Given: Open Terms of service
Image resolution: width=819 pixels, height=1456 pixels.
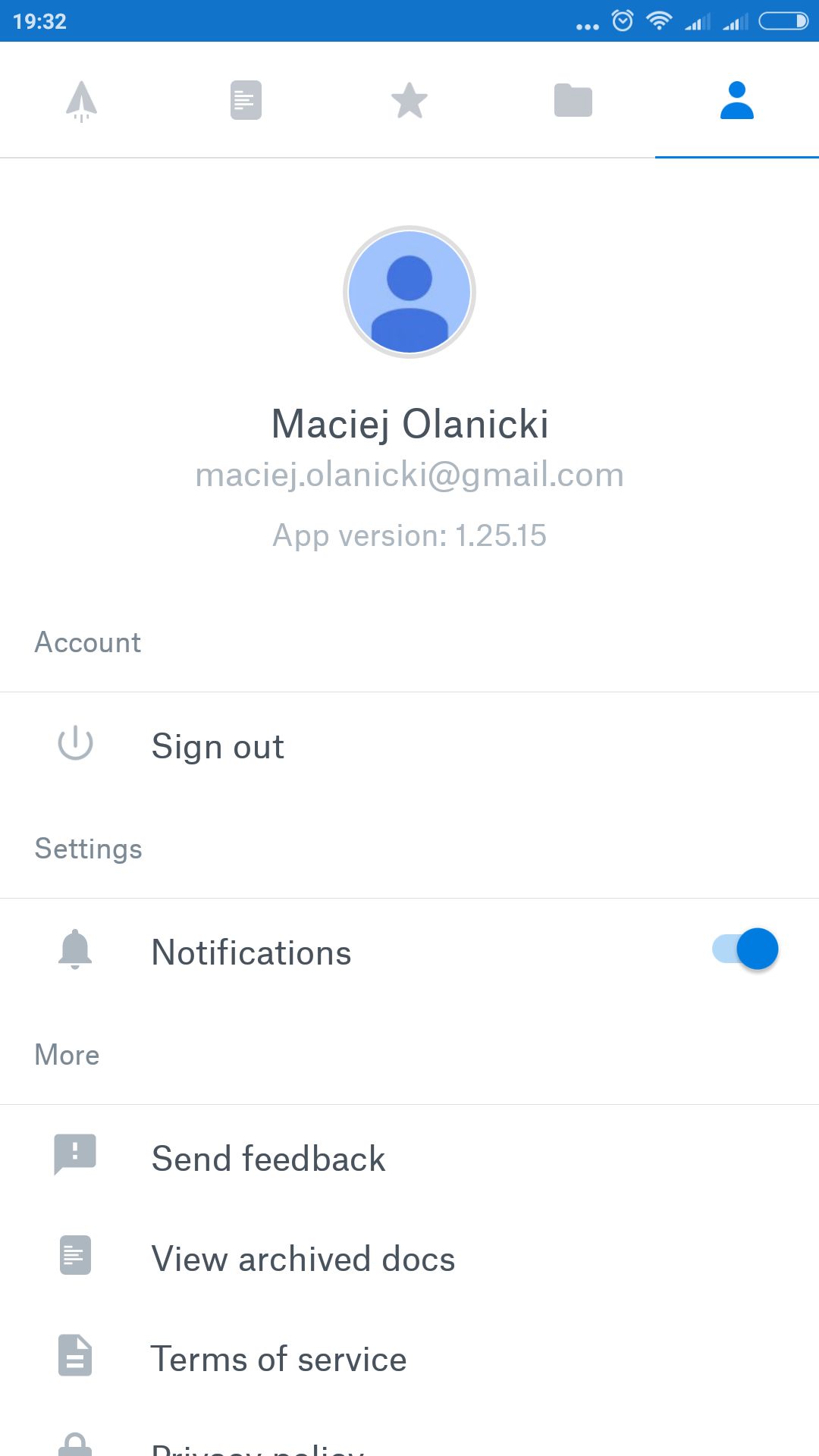Looking at the screenshot, I should pyautogui.click(x=409, y=1358).
